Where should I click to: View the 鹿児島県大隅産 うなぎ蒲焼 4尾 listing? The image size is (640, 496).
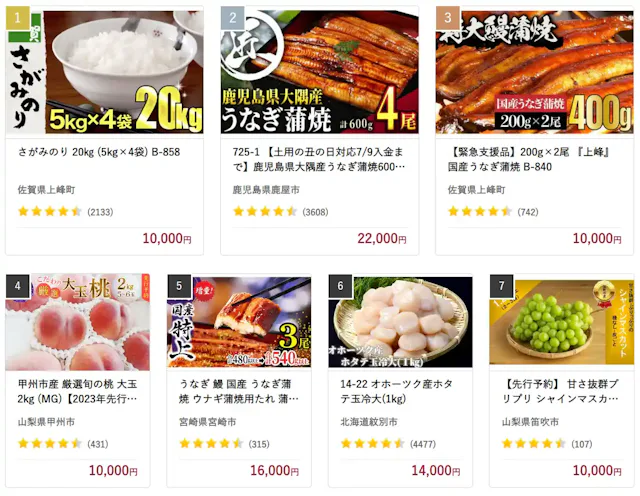point(320,72)
